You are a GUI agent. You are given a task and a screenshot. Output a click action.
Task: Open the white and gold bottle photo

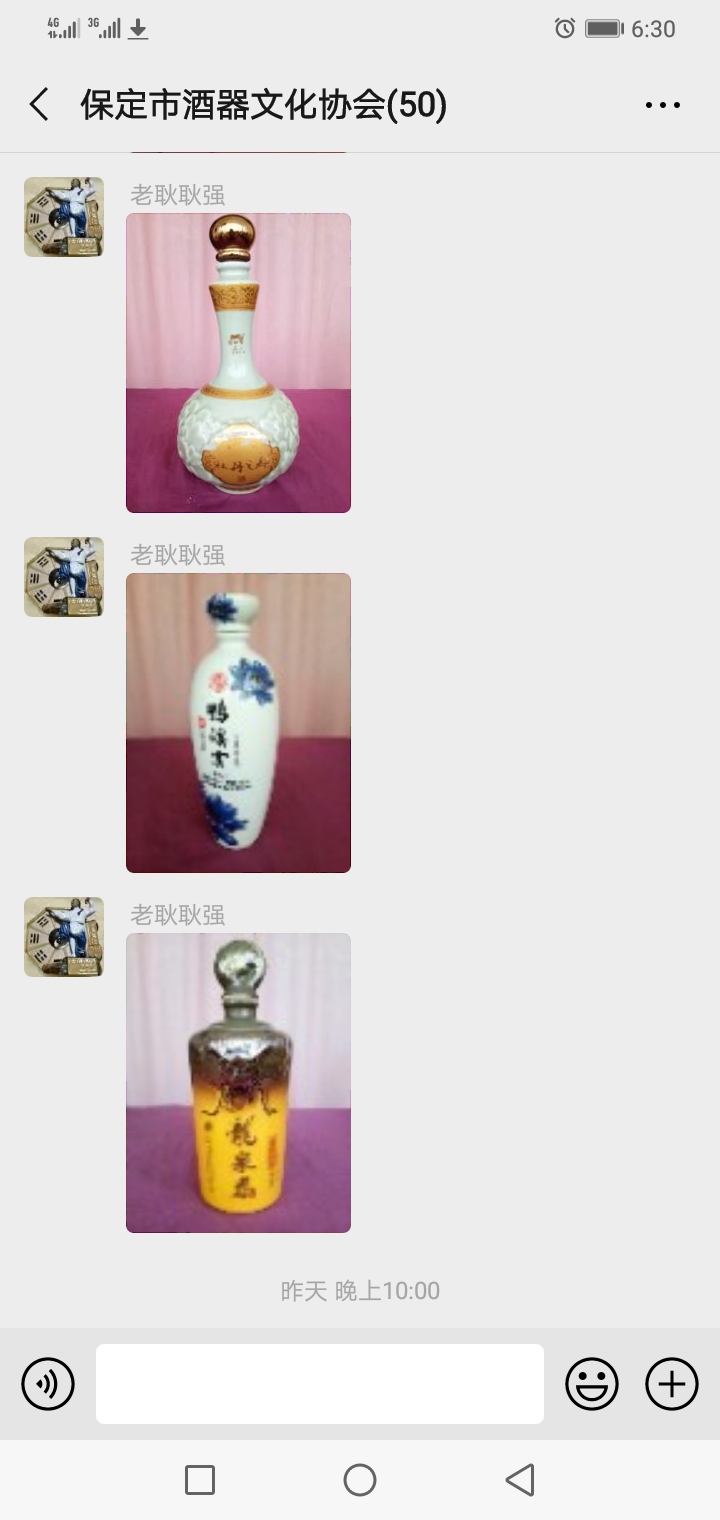238,362
